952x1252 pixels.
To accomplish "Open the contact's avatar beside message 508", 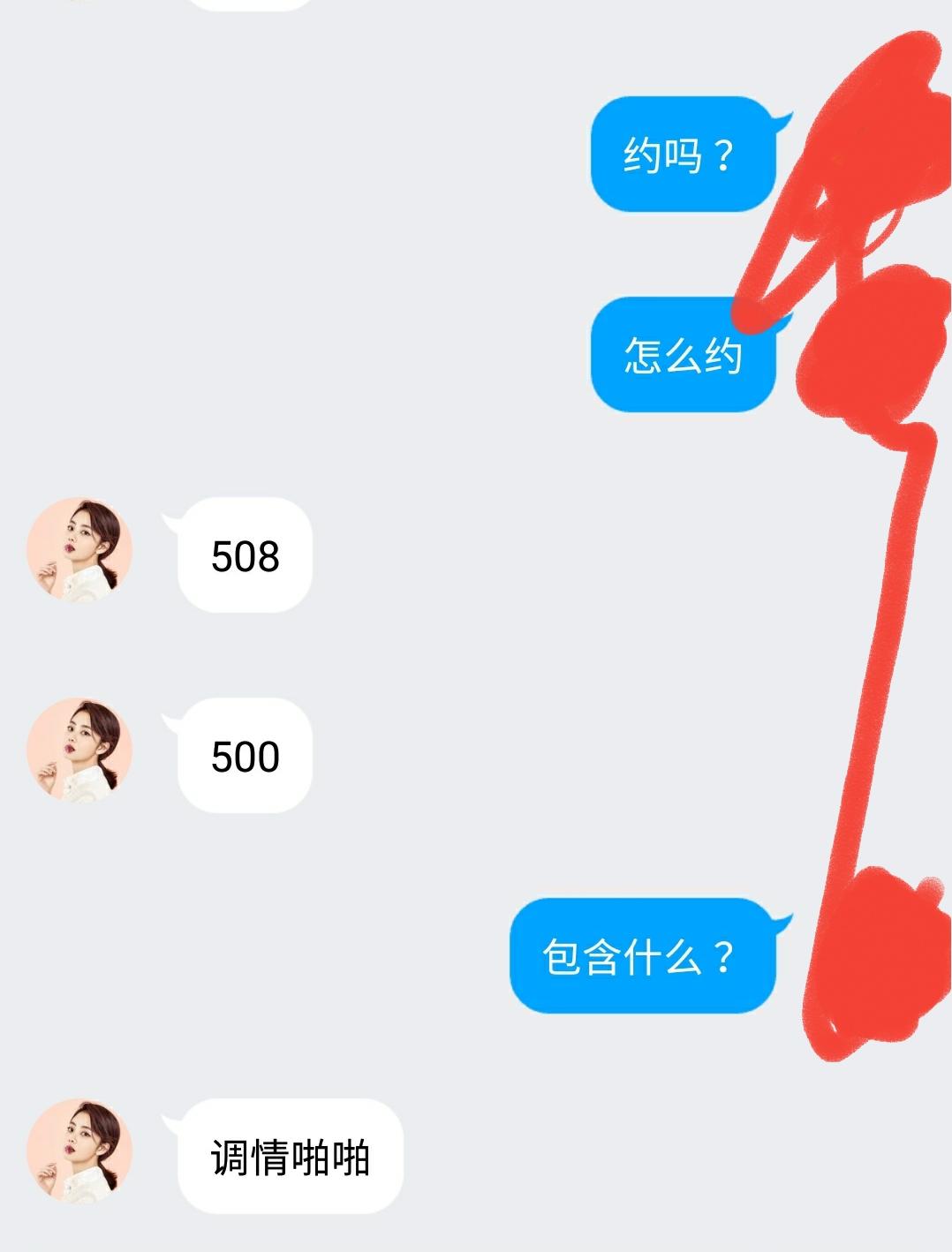I will (79, 550).
